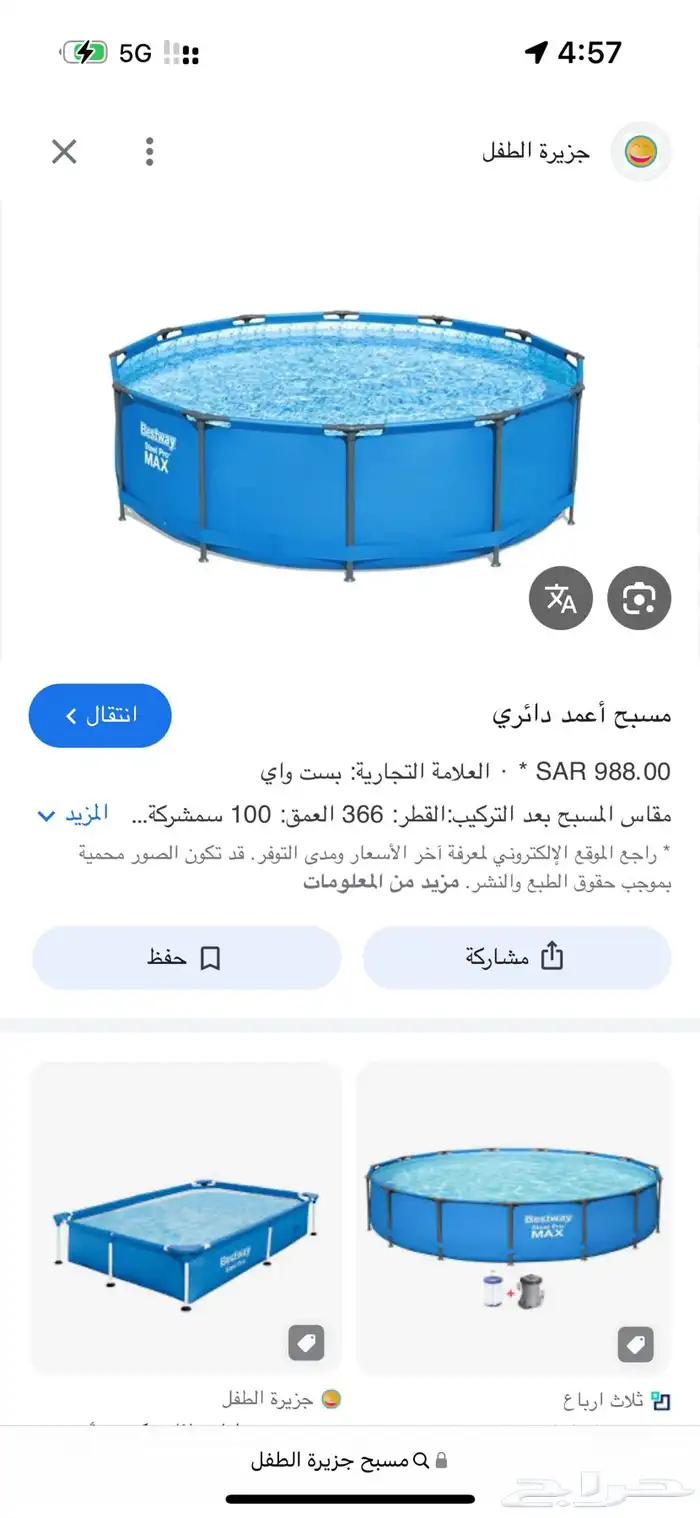Save the image with حفظ
The image size is (700, 1518).
coord(186,957)
